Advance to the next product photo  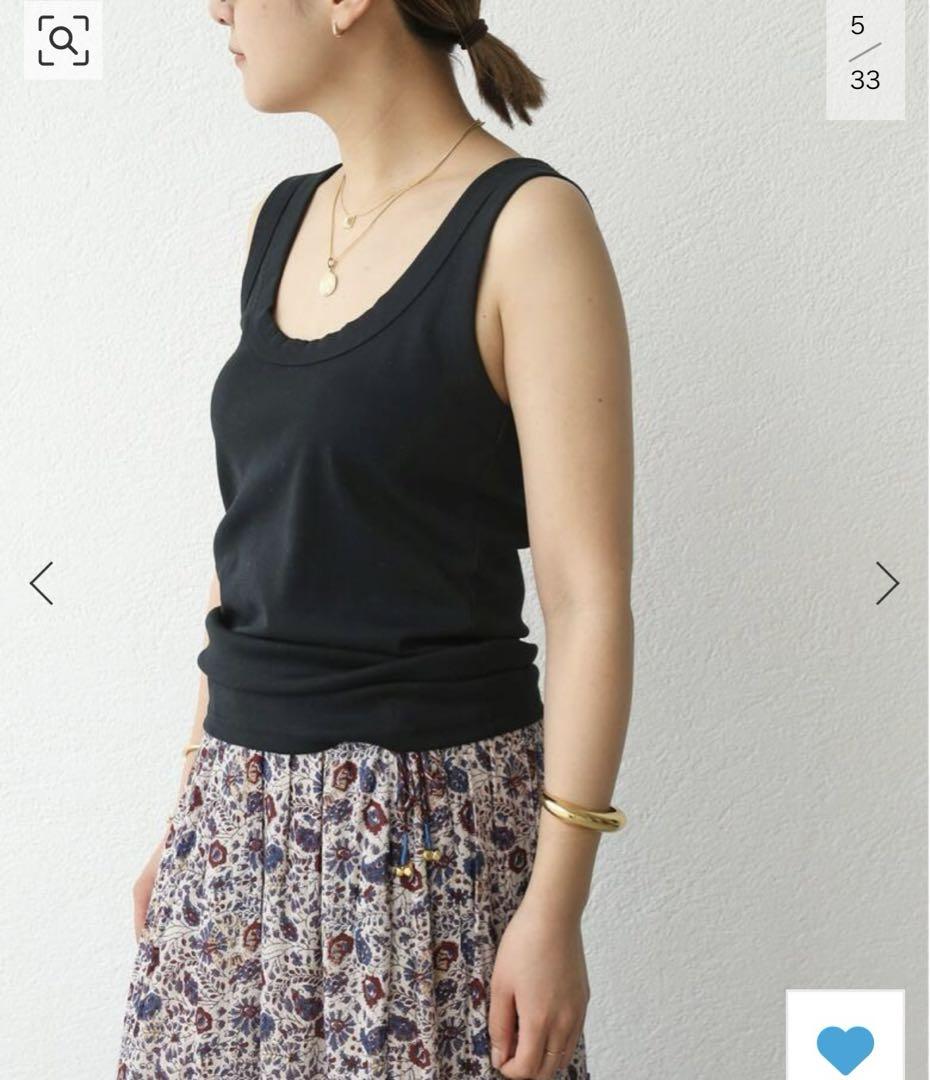887,583
